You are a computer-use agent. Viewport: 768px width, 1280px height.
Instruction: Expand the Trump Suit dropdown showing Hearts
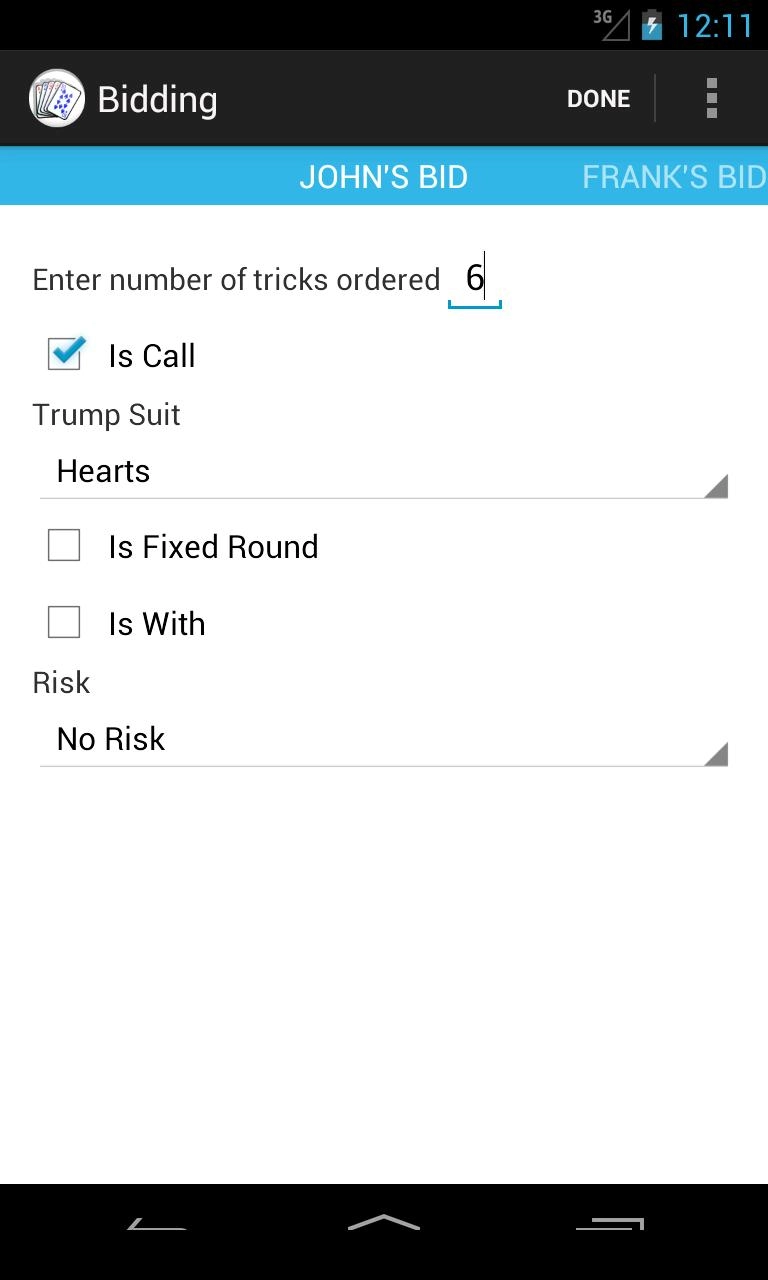pyautogui.click(x=384, y=471)
